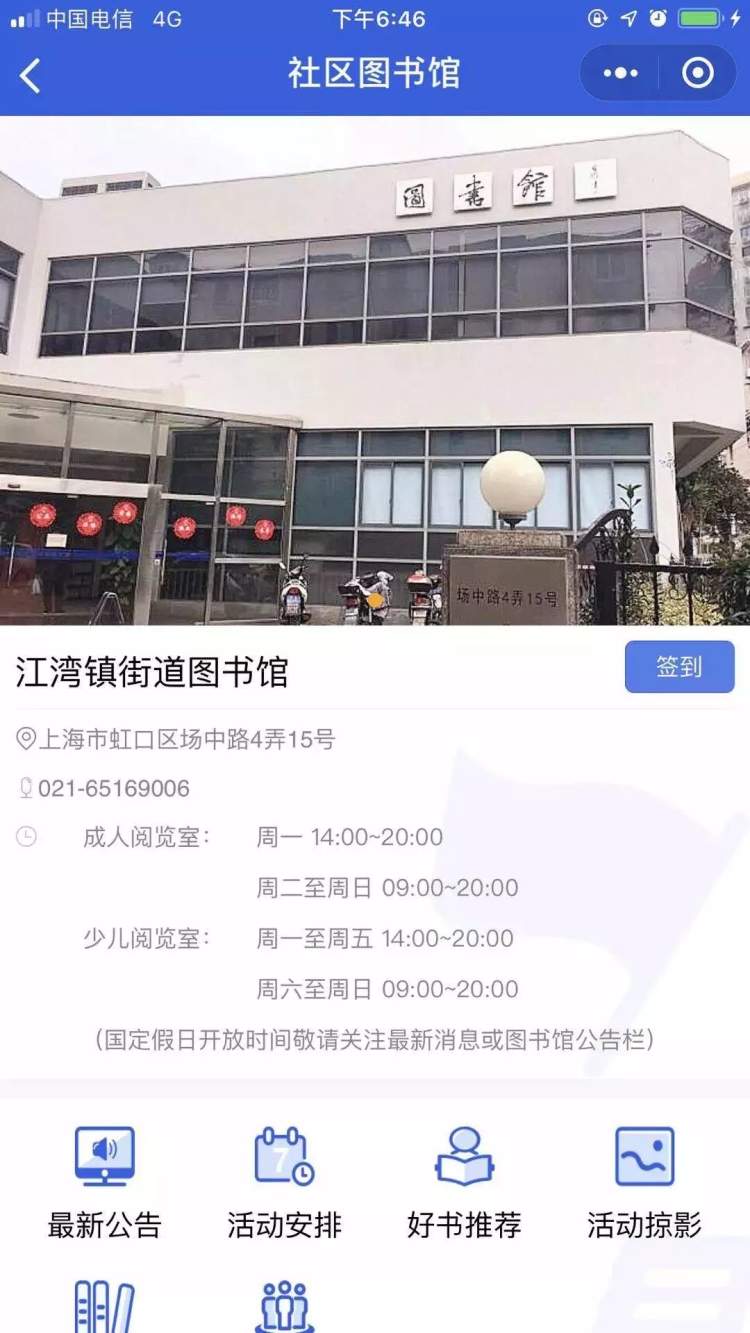This screenshot has width=750, height=1333.
Task: Tap the 签到 check-in button
Action: coord(679,667)
